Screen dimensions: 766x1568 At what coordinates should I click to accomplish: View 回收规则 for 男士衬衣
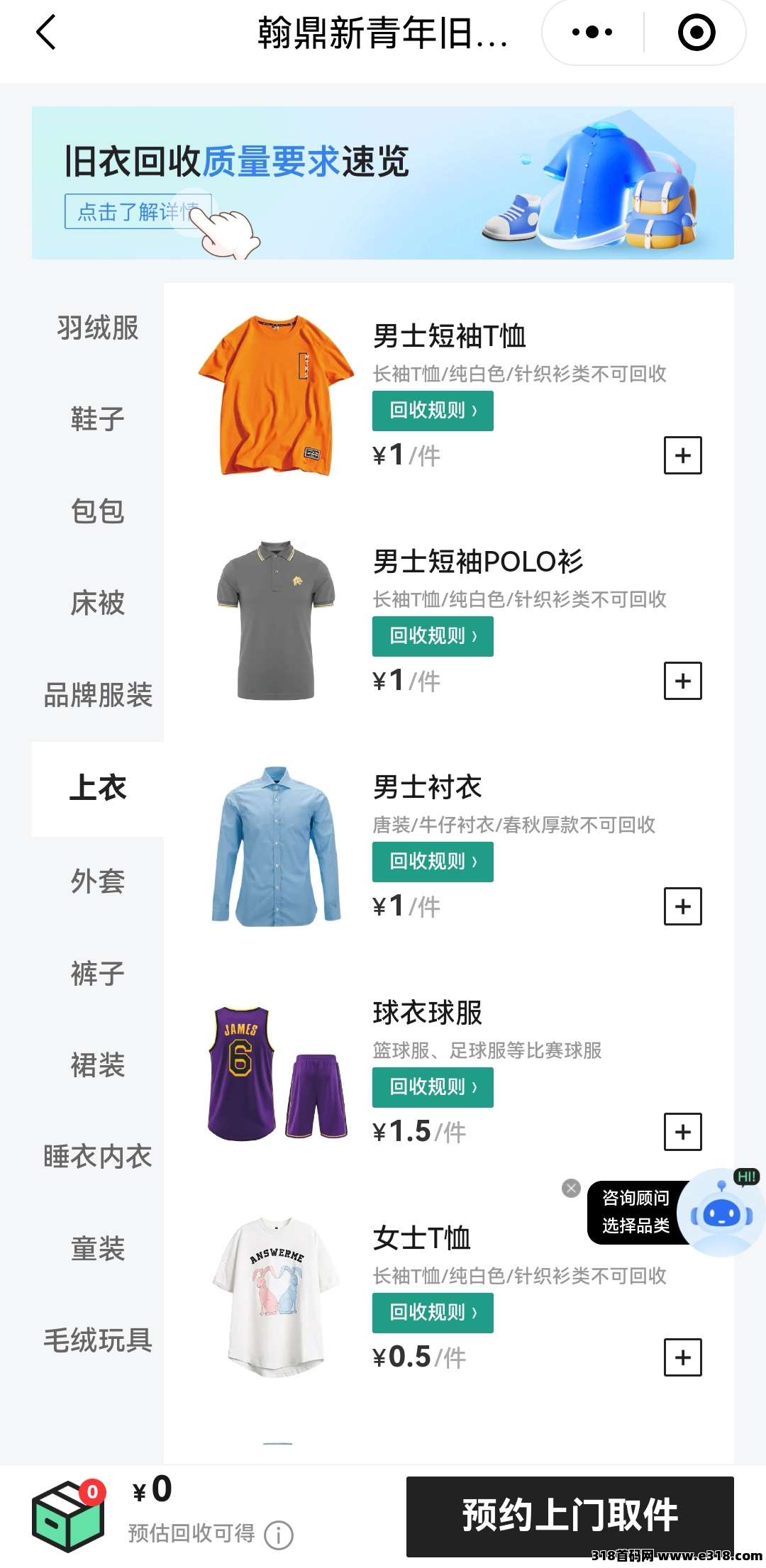pos(433,862)
